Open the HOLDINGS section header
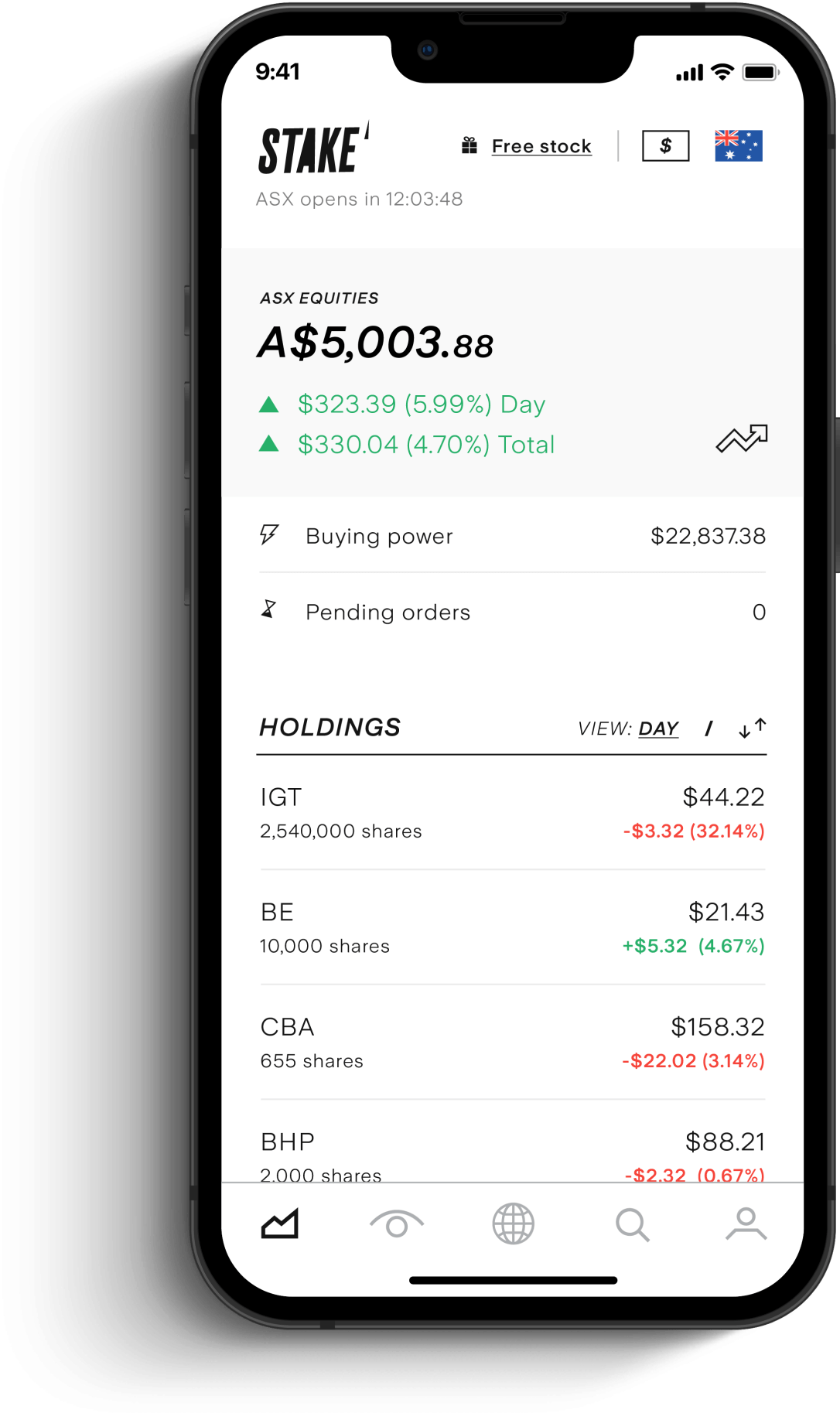 tap(330, 728)
